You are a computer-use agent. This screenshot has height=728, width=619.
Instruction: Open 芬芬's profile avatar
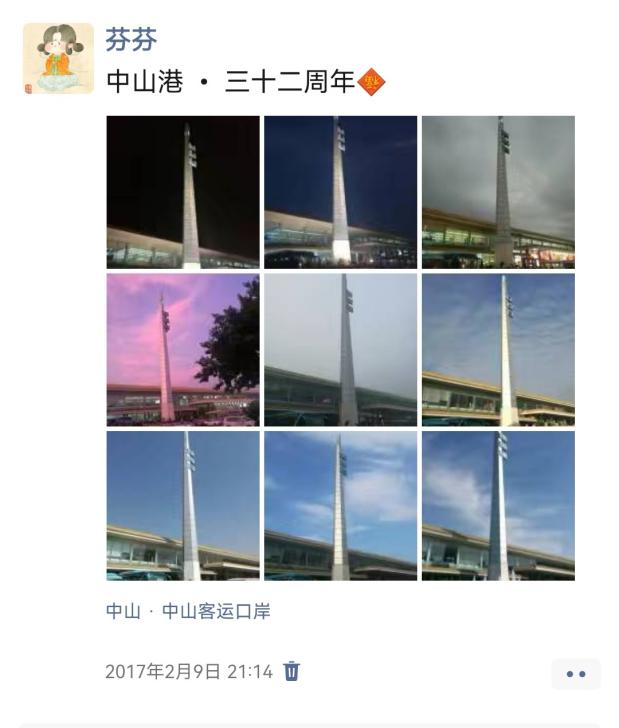click(58, 59)
